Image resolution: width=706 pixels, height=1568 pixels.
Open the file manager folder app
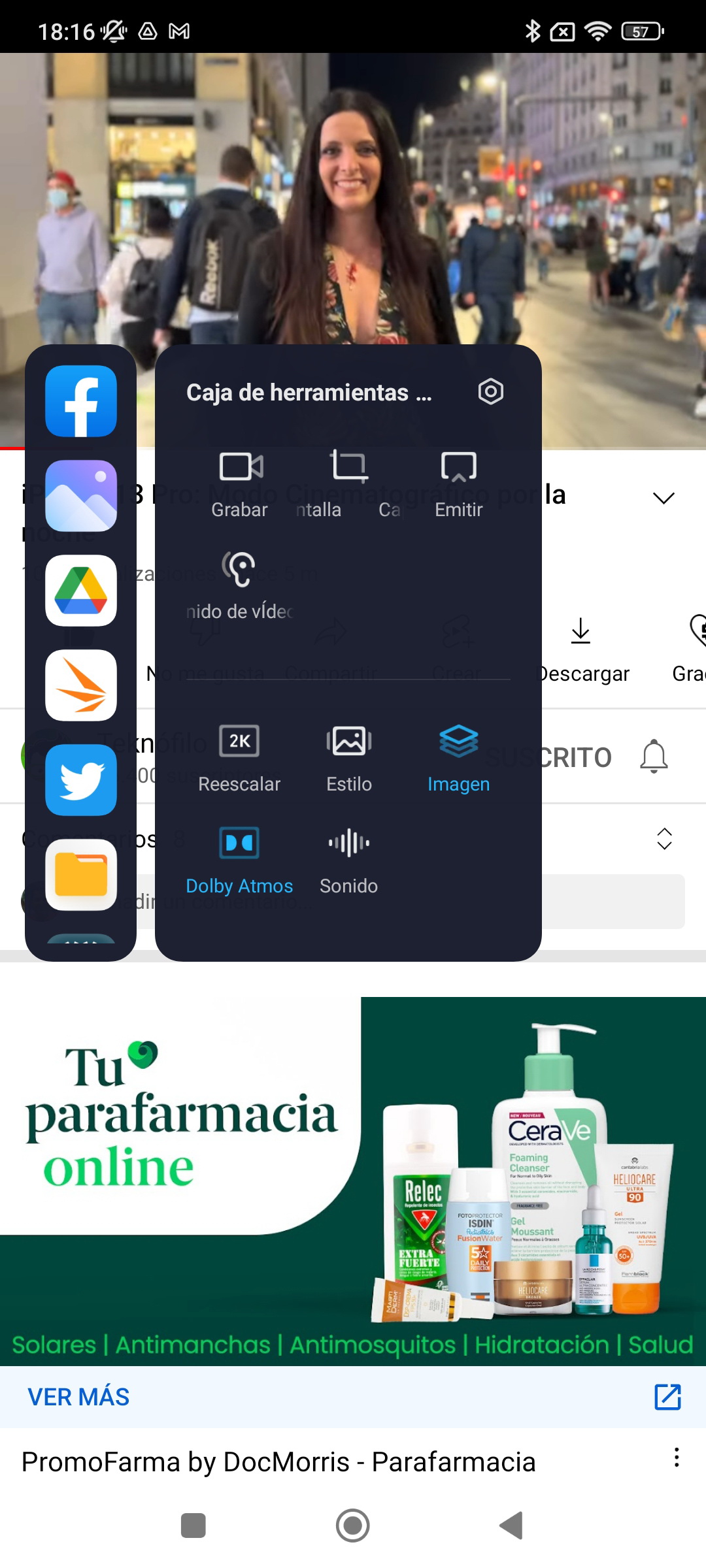81,875
